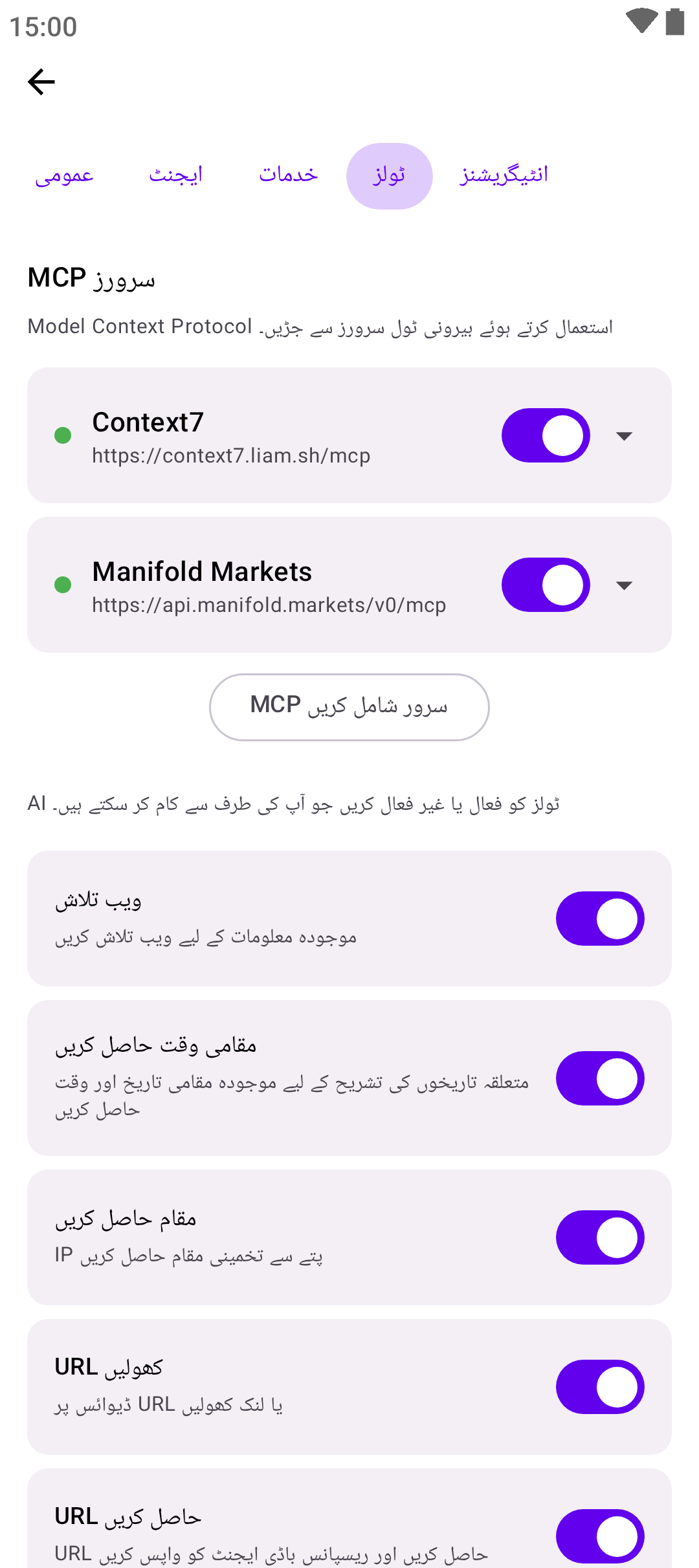This screenshot has width=699, height=1568.
Task: Open the خدمات tab
Action: click(x=289, y=176)
